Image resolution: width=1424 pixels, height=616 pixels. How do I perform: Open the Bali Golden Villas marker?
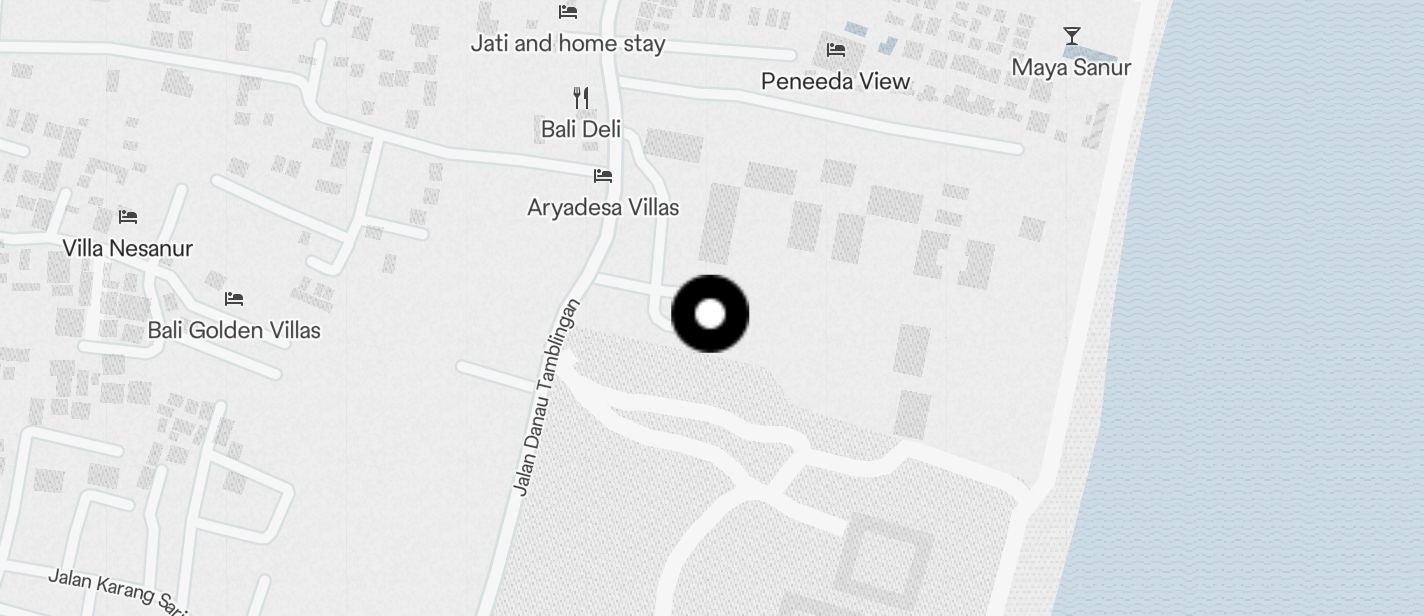point(234,298)
